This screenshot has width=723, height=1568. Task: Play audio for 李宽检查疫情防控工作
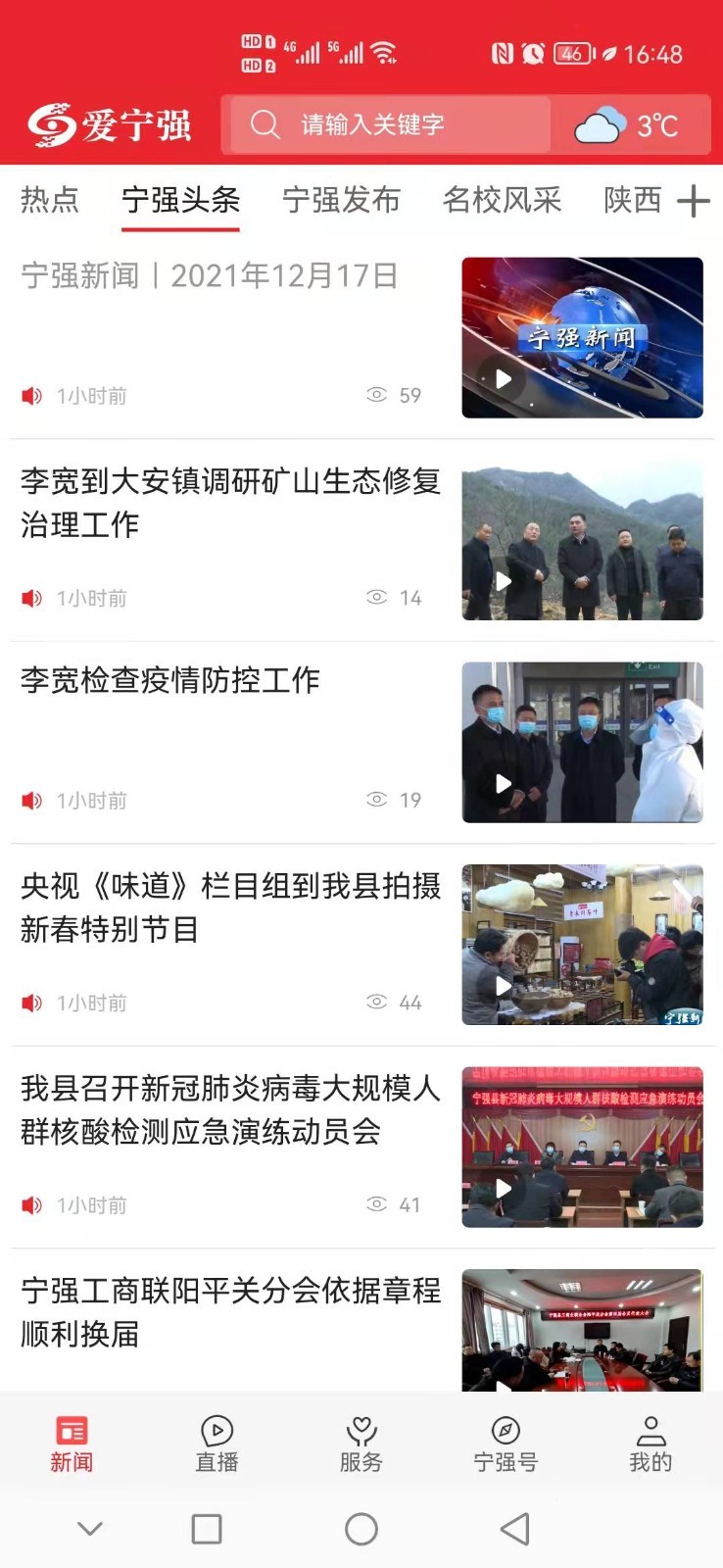pos(31,801)
